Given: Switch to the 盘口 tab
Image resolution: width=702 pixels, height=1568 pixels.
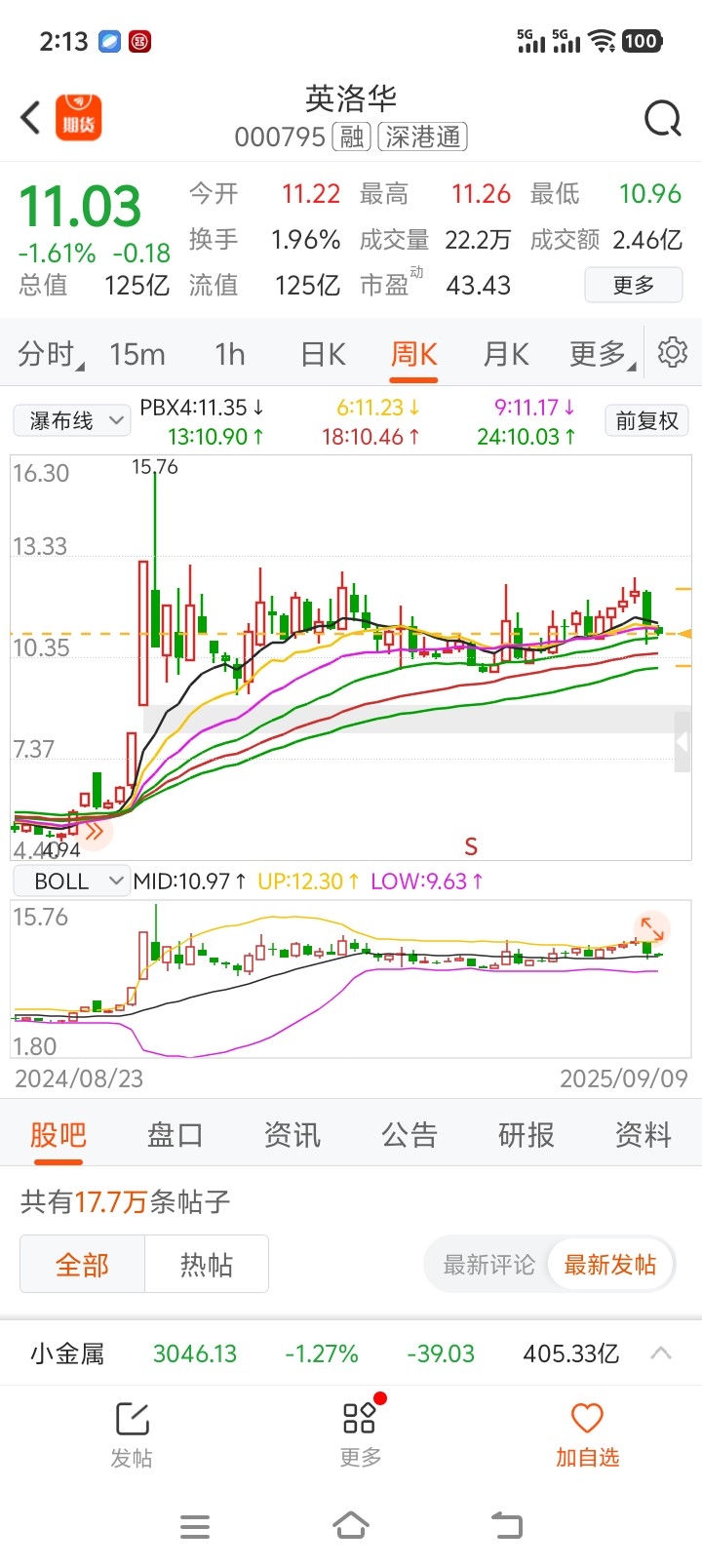Looking at the screenshot, I should click(x=175, y=1134).
